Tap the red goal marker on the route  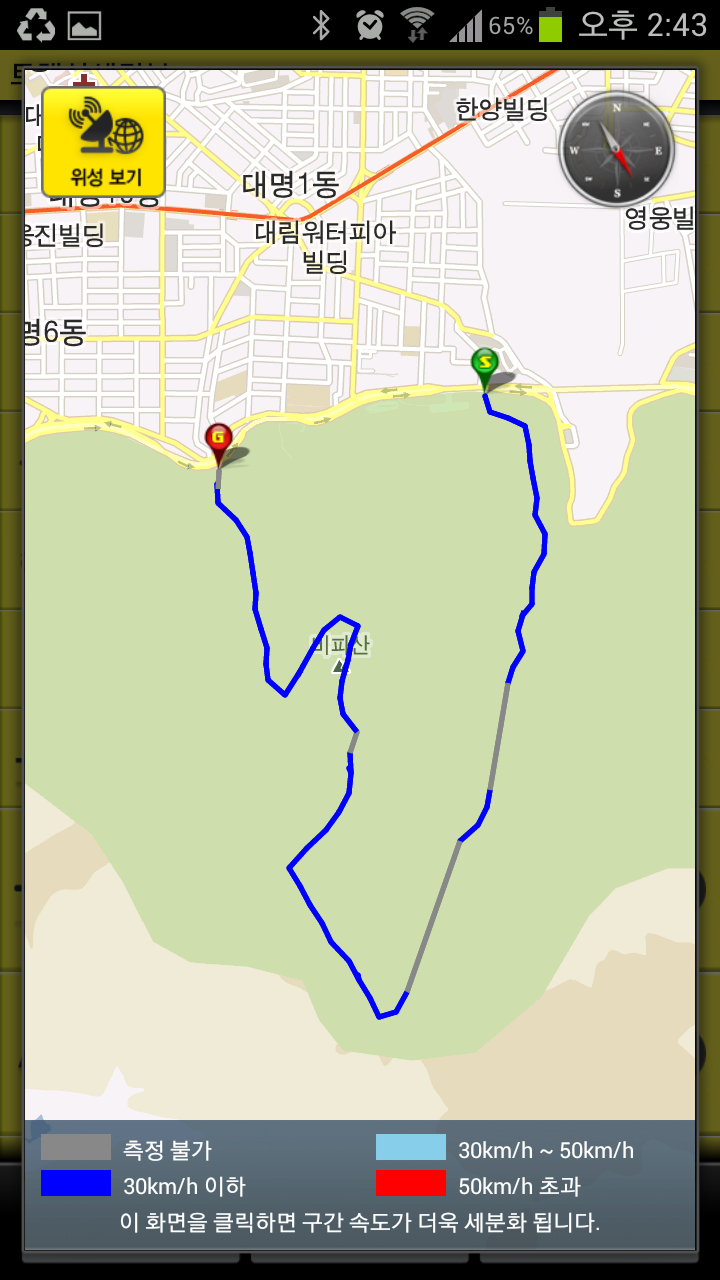point(218,442)
